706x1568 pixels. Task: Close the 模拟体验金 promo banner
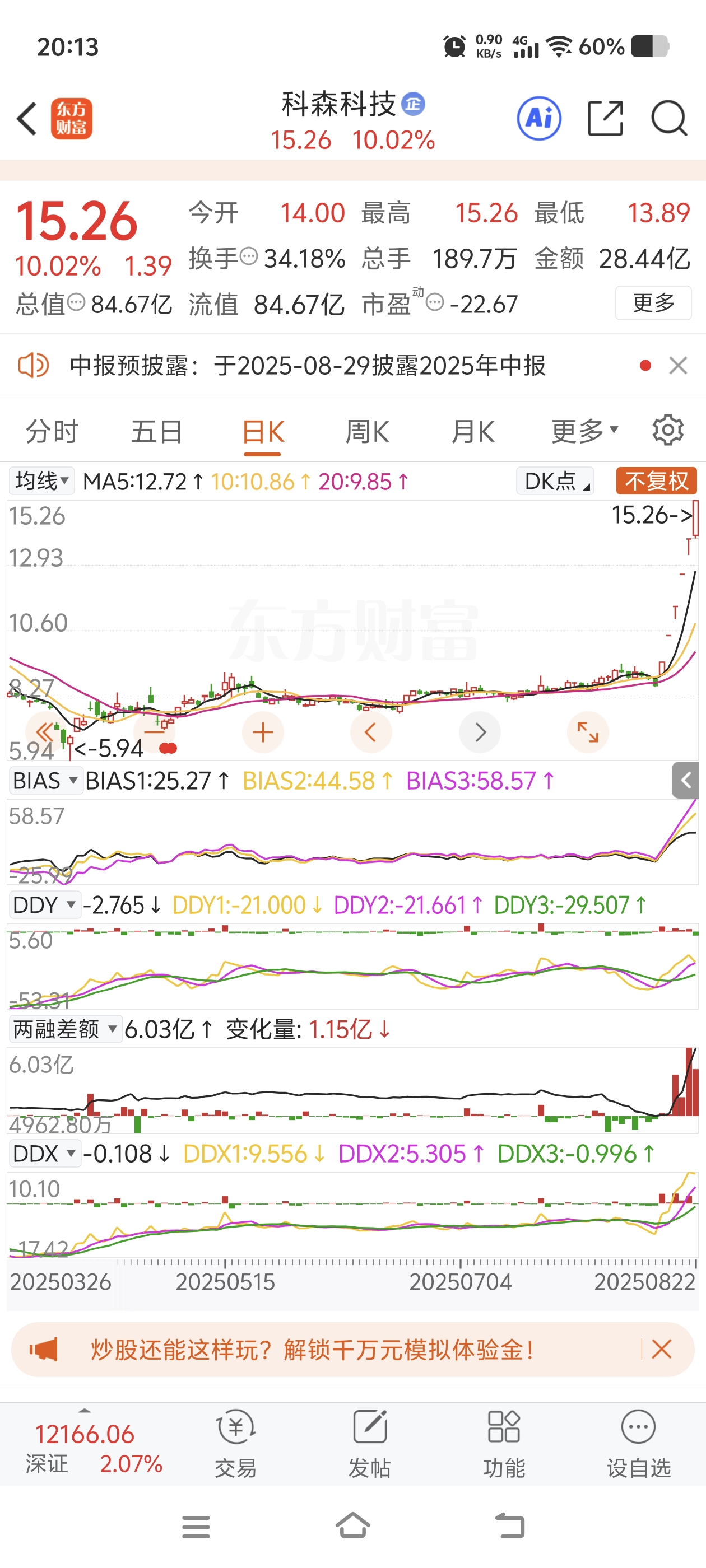(662, 1350)
